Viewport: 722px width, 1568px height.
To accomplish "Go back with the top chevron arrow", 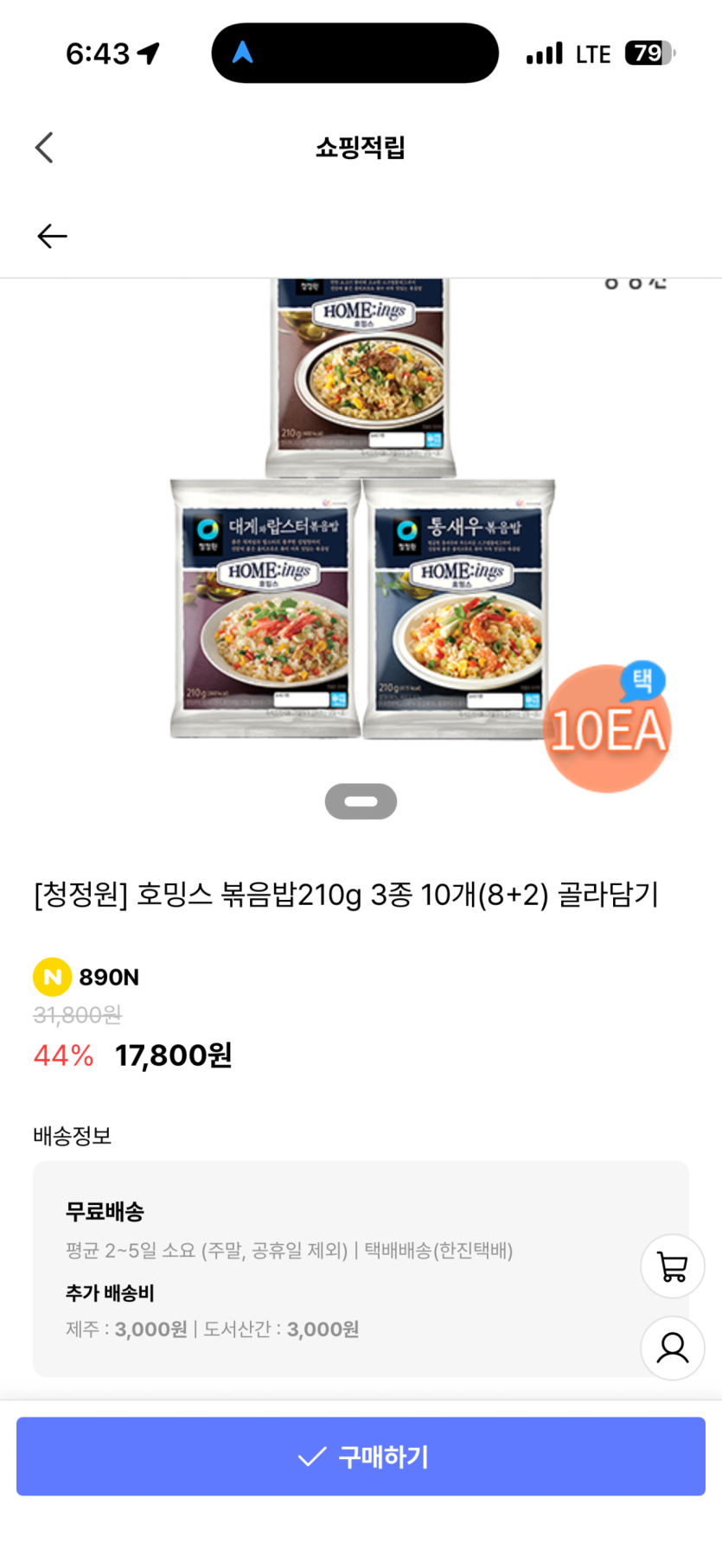I will (43, 147).
